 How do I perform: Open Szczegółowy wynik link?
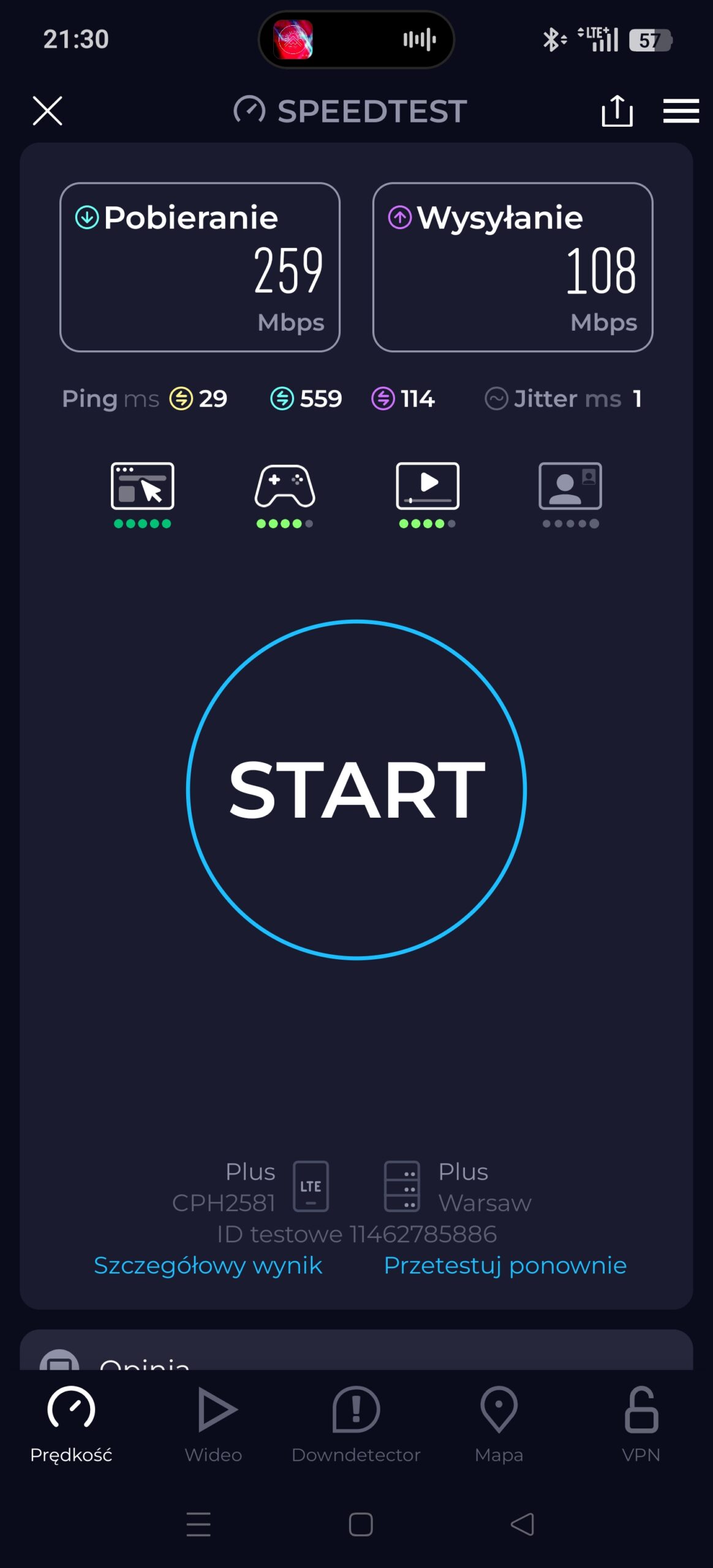(x=208, y=1265)
